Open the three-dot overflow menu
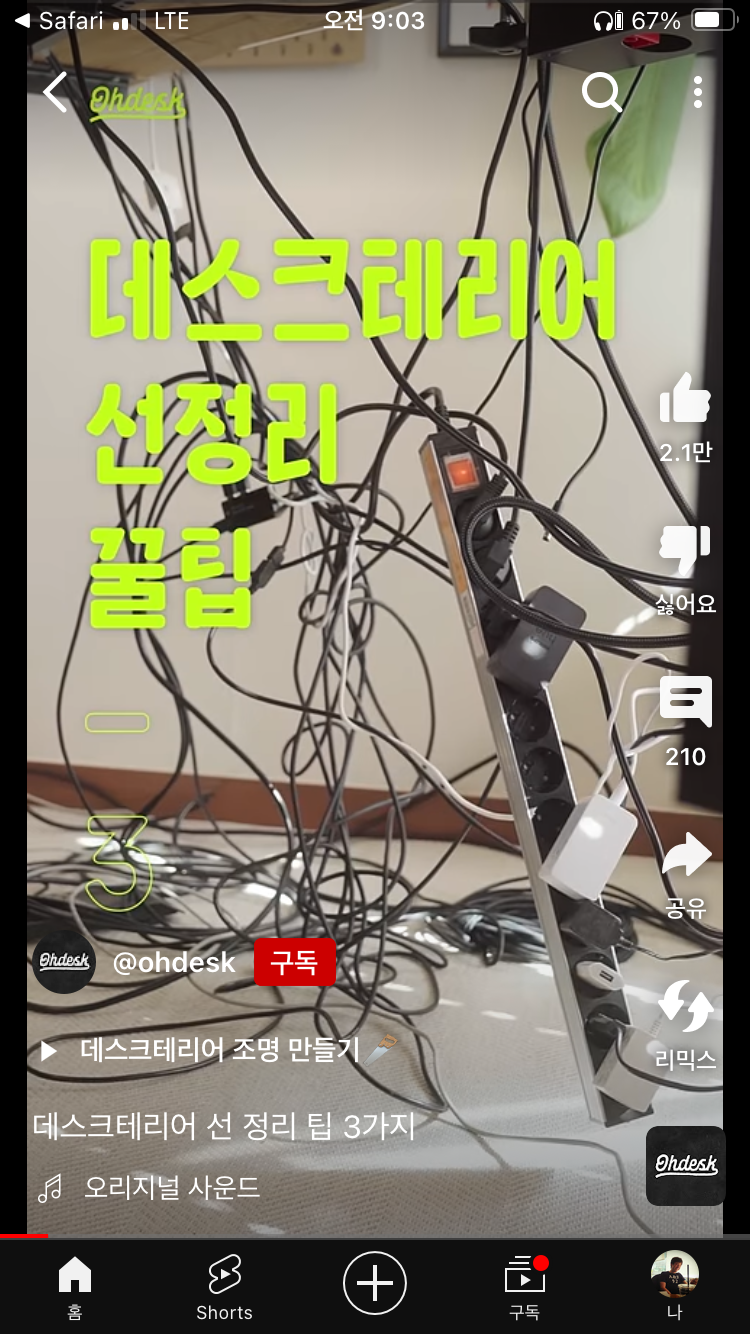This screenshot has width=750, height=1334. pos(697,93)
